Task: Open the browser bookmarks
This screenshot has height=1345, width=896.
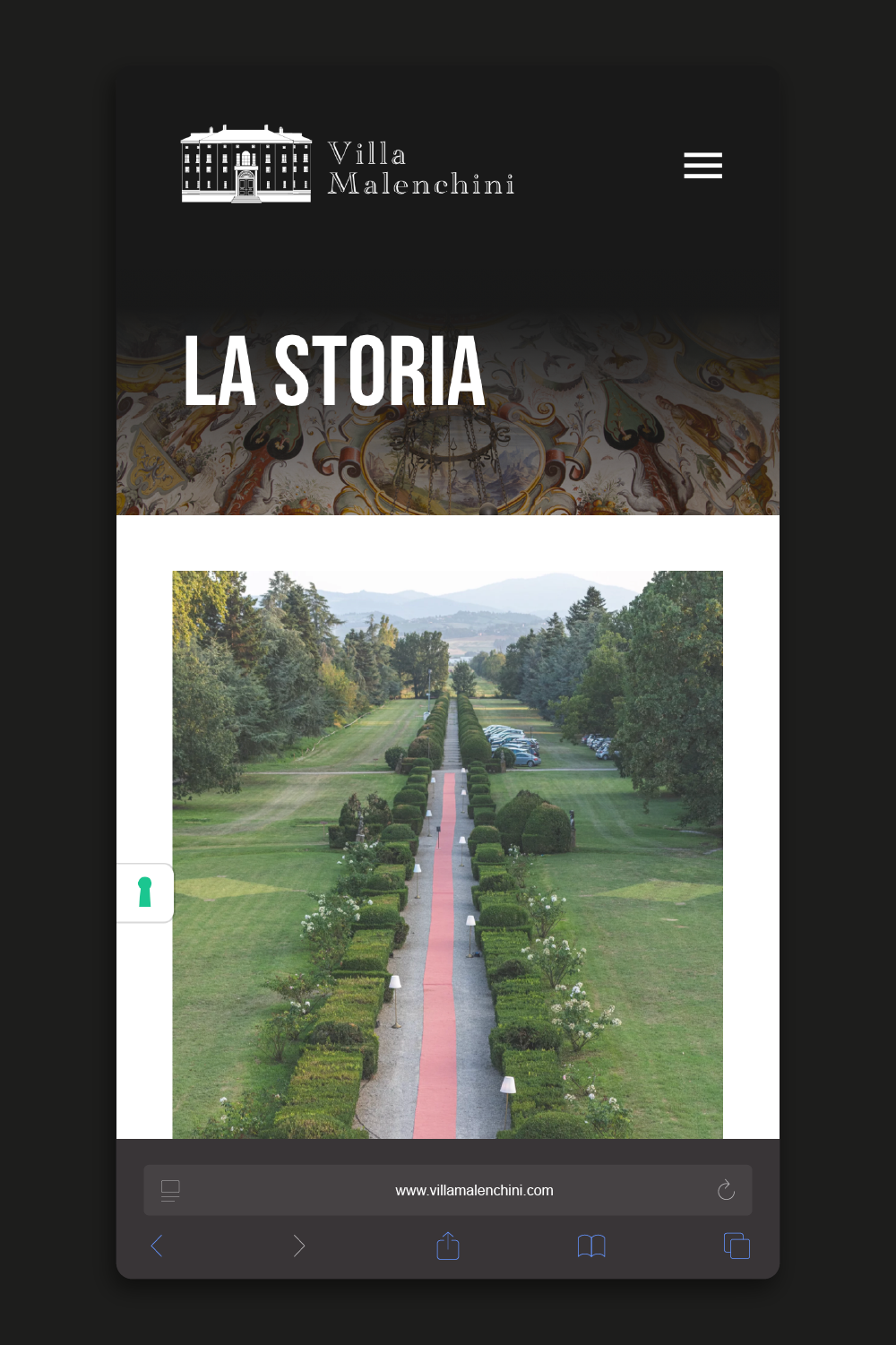Action: pos(591,1246)
